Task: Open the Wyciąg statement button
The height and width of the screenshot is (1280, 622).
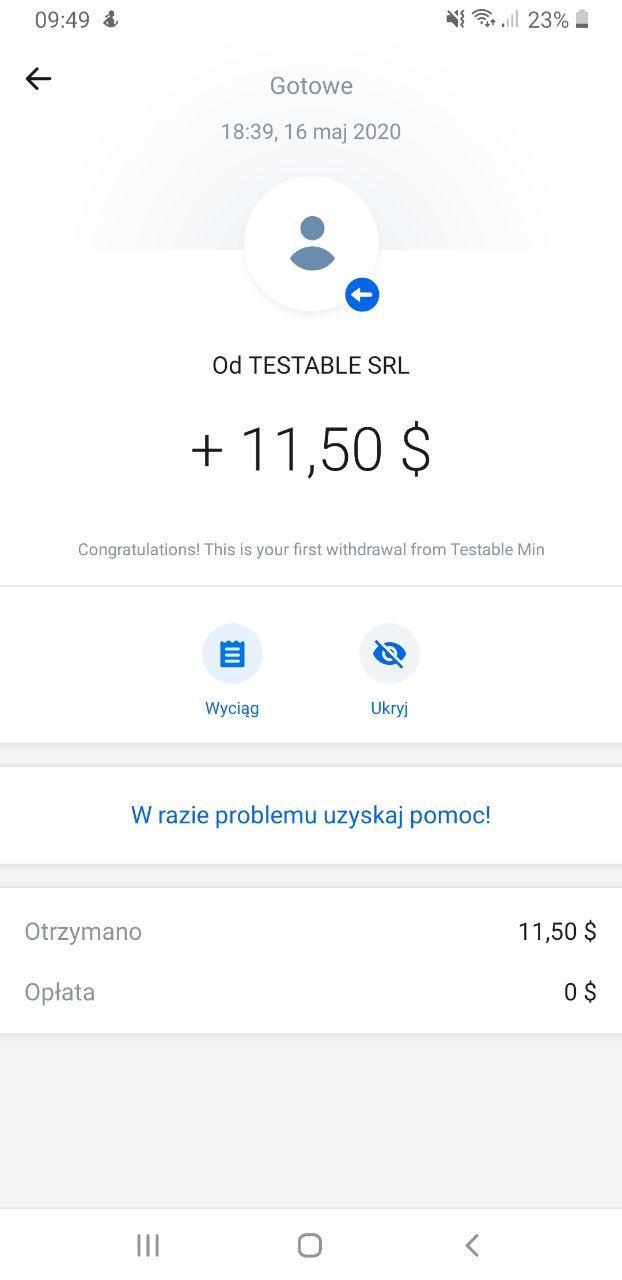Action: click(232, 655)
